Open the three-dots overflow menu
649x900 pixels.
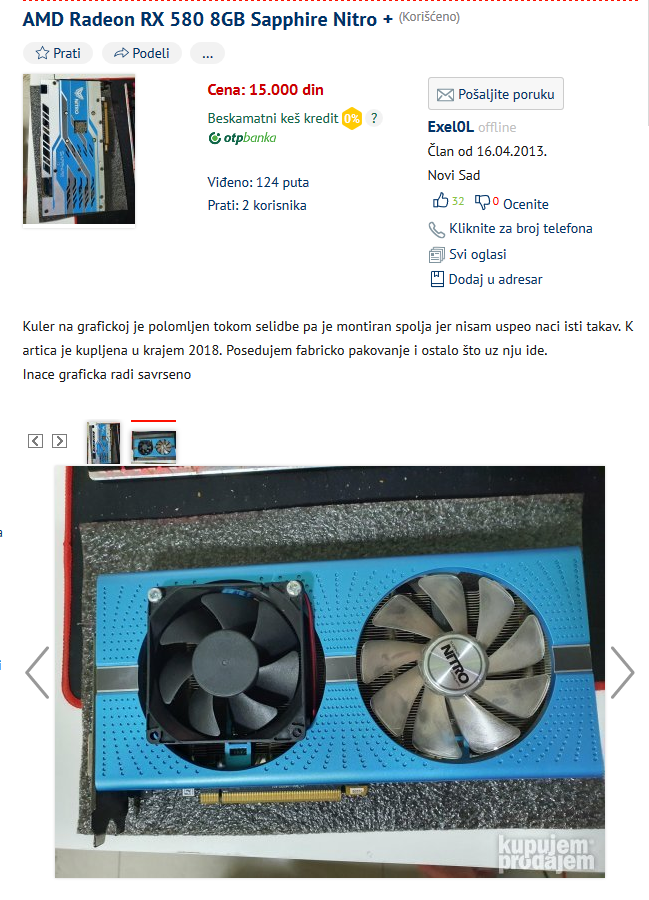[207, 53]
